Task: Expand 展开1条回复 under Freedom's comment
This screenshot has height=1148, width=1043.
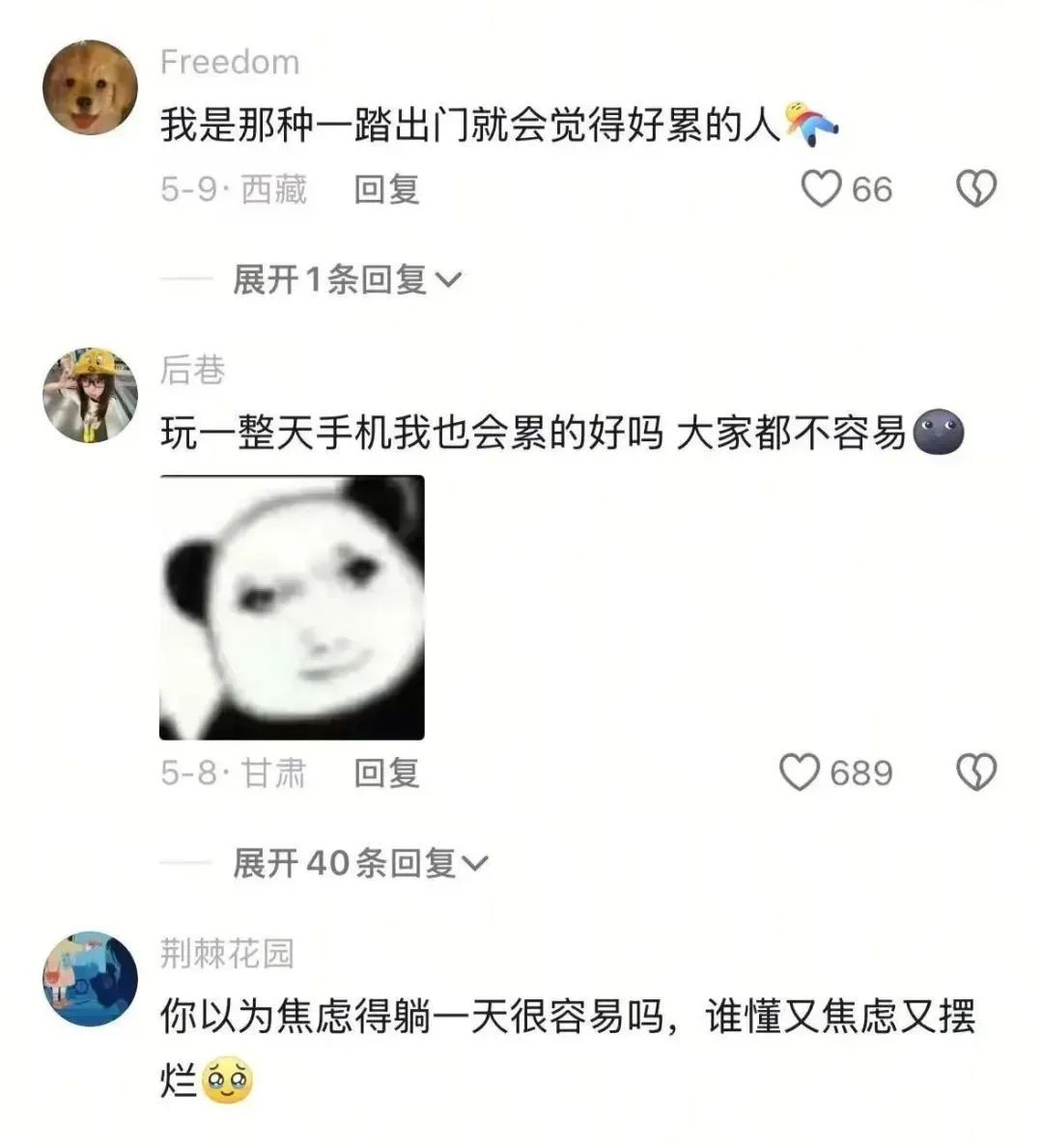Action: click(x=328, y=277)
